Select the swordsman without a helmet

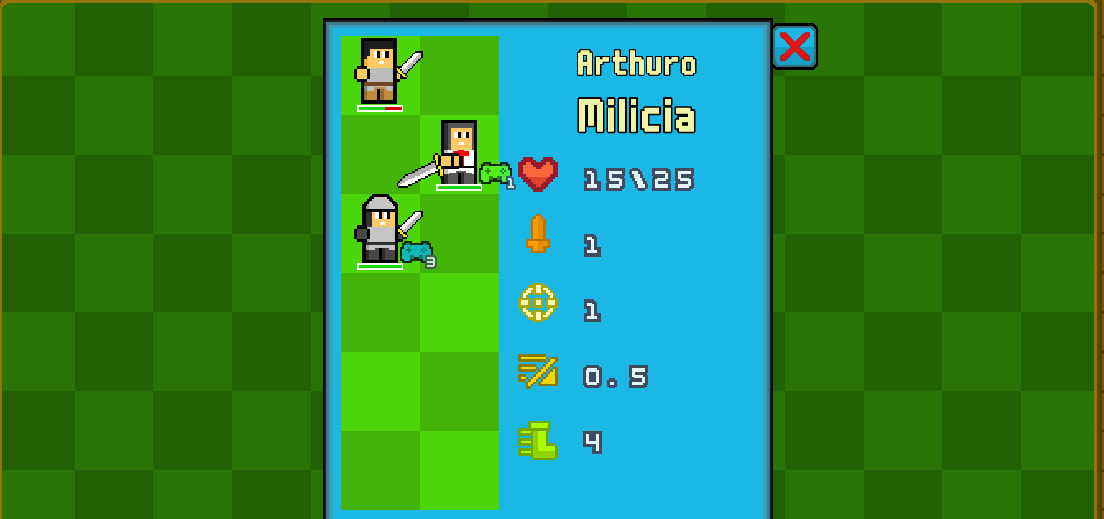(380, 72)
